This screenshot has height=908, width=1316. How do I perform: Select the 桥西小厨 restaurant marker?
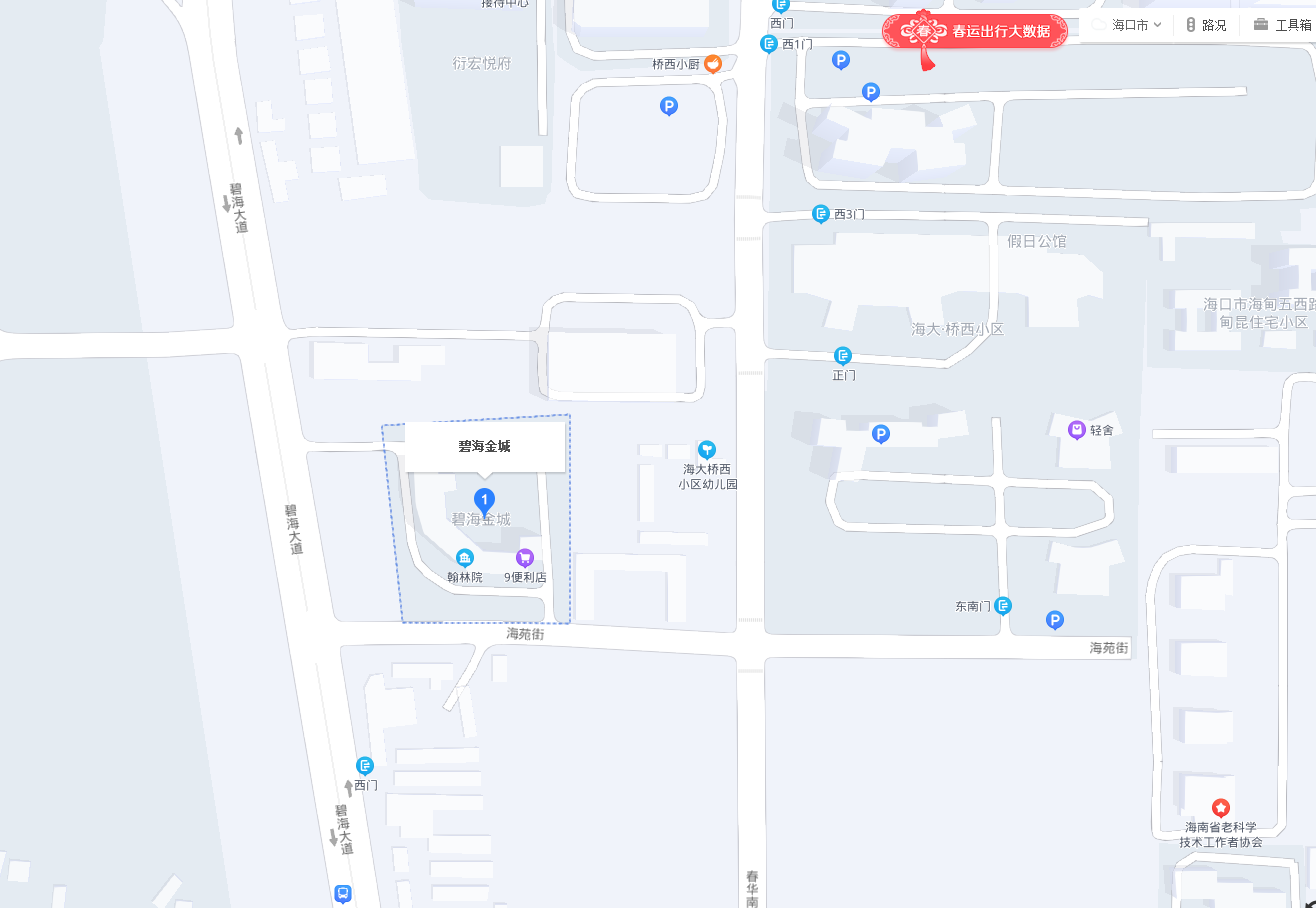(713, 64)
